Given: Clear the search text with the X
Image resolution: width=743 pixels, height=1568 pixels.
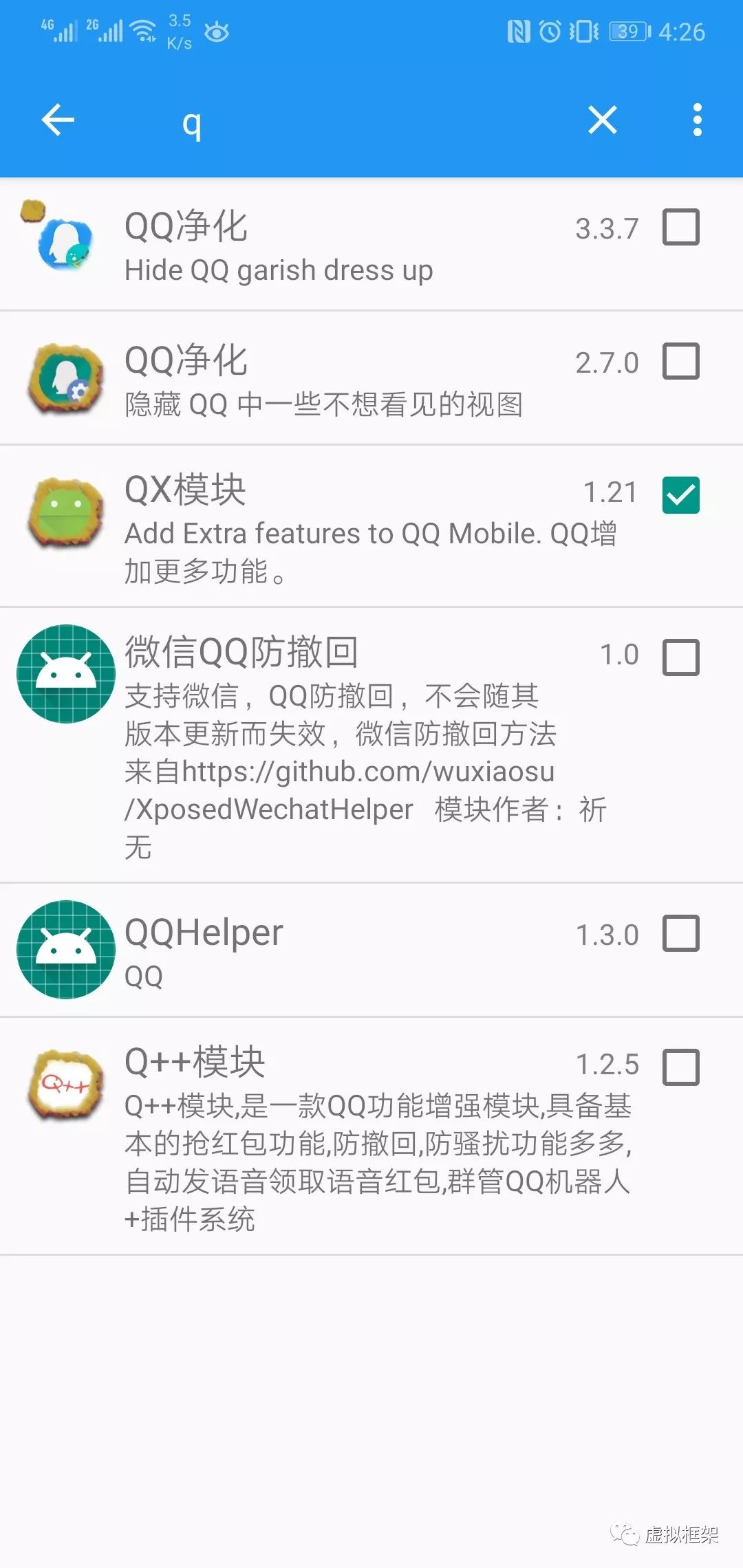Looking at the screenshot, I should click(x=603, y=120).
